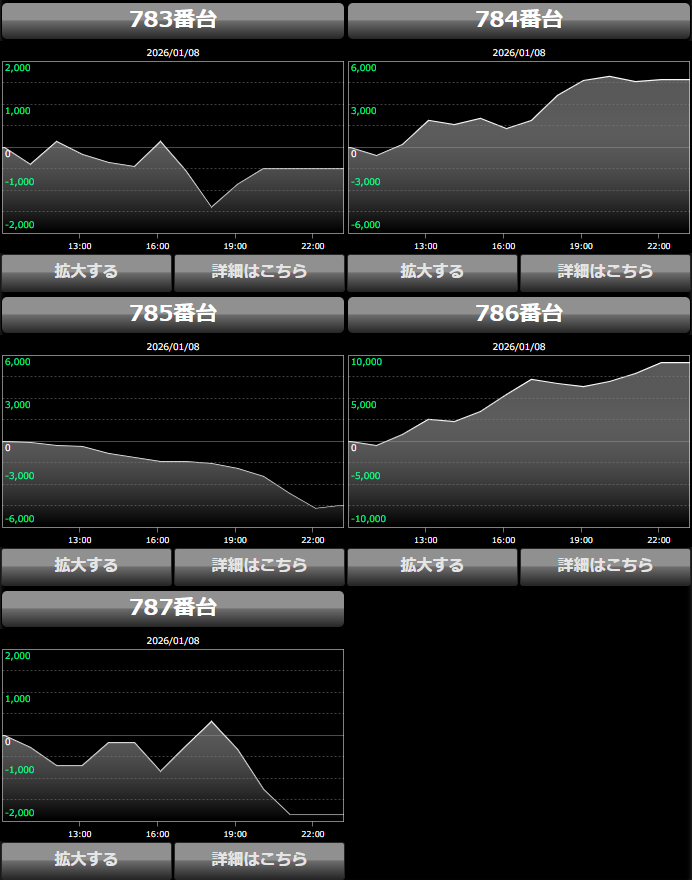Viewport: 692px width, 880px height.
Task: Select the 784番台 header button
Action: [519, 20]
